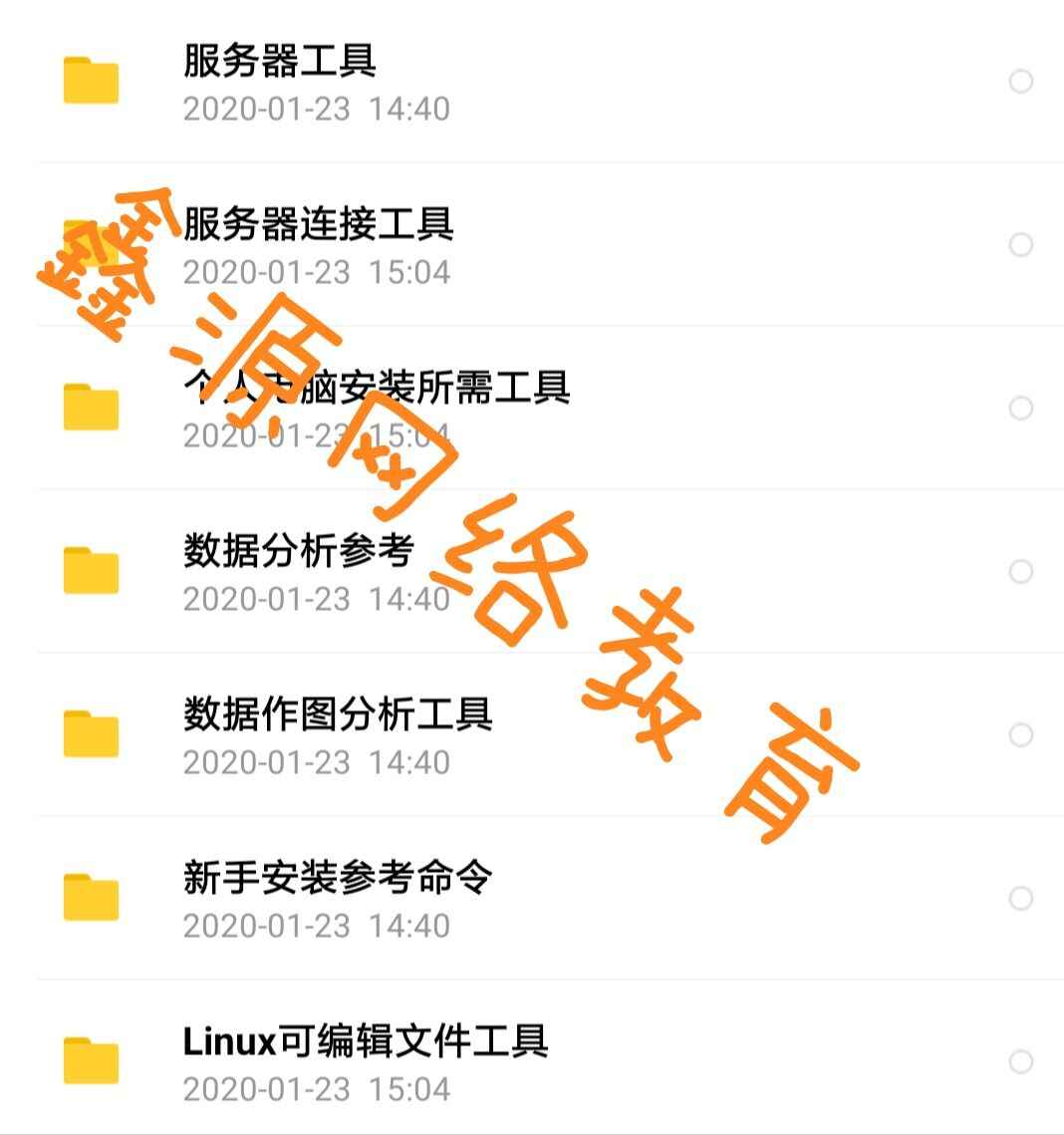The width and height of the screenshot is (1064, 1135).
Task: Toggle selection circle for 服务器连接工具
Action: click(1018, 245)
